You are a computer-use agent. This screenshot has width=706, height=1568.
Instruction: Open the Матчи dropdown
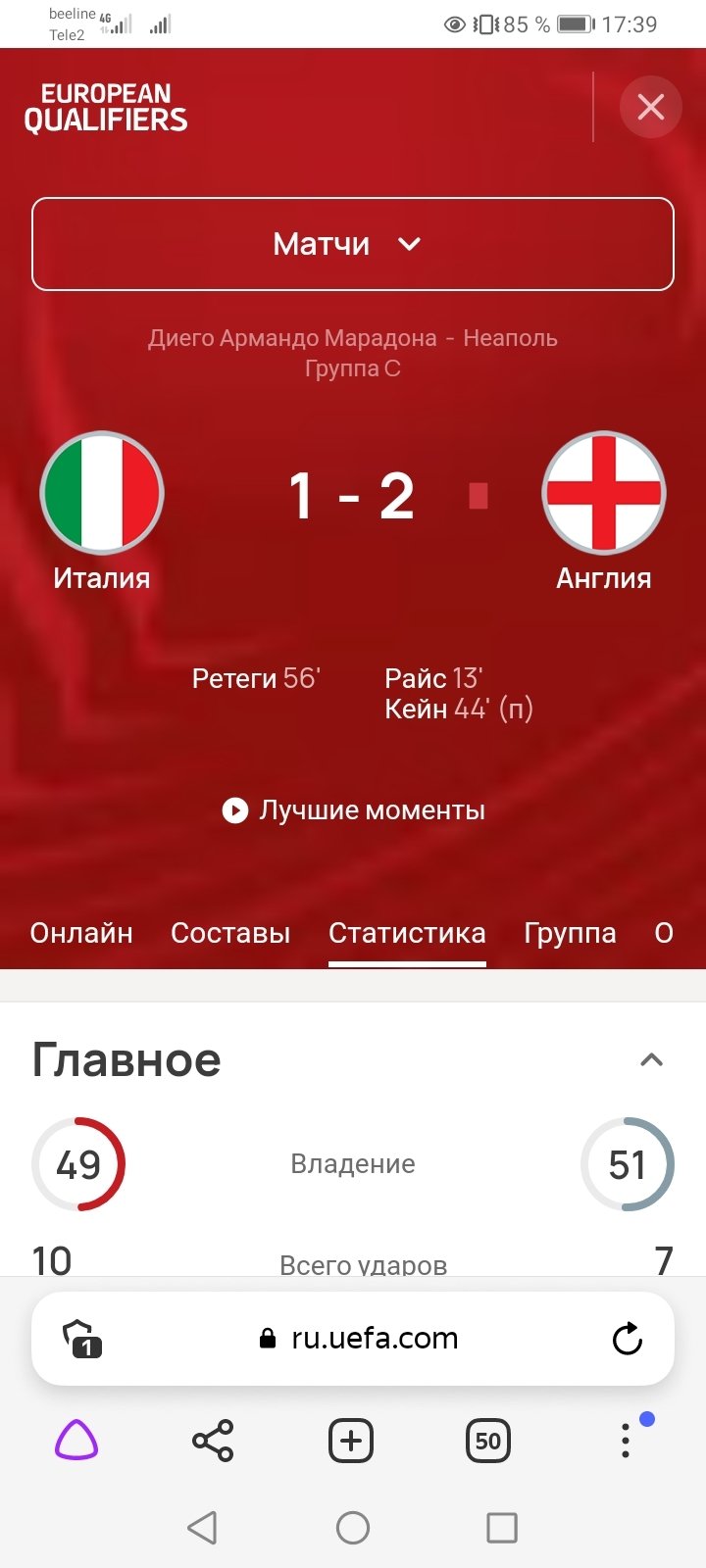[353, 244]
